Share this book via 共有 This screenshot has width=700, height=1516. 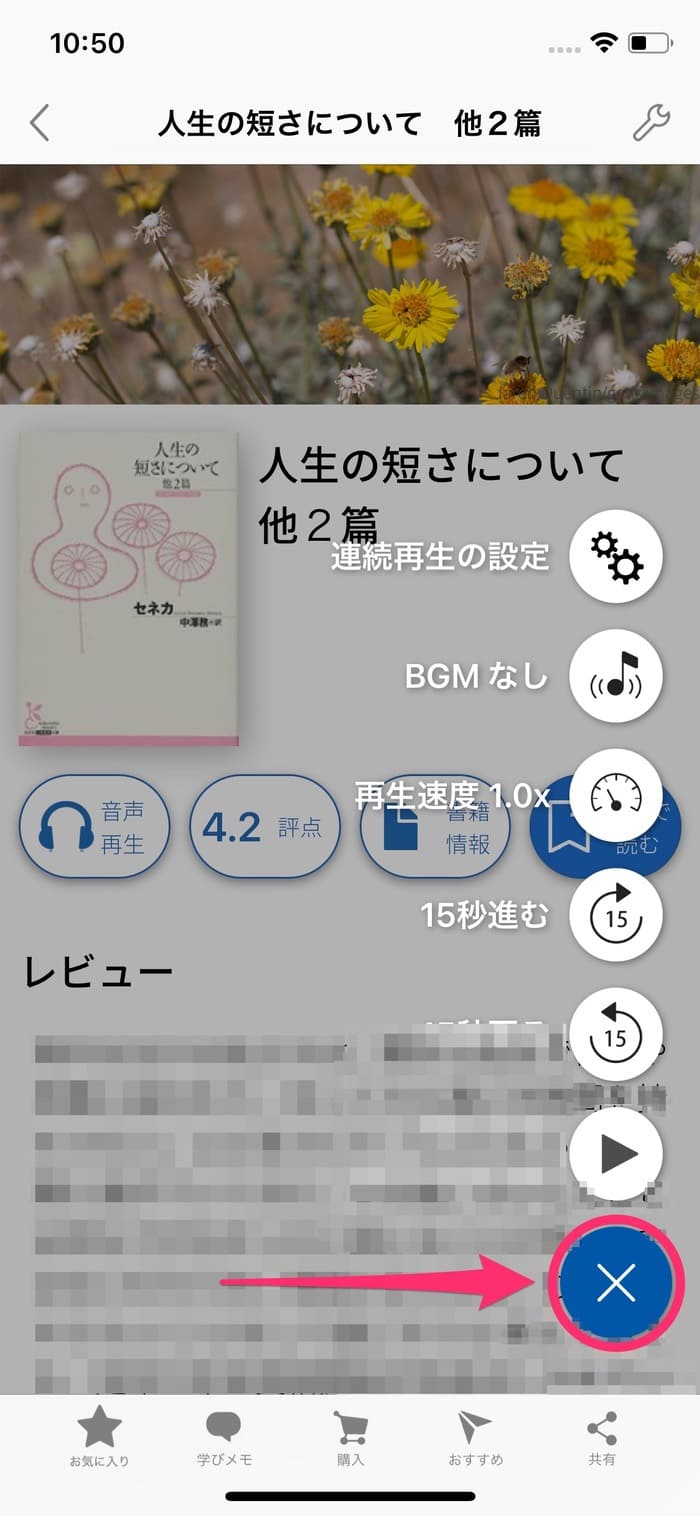(x=602, y=1436)
